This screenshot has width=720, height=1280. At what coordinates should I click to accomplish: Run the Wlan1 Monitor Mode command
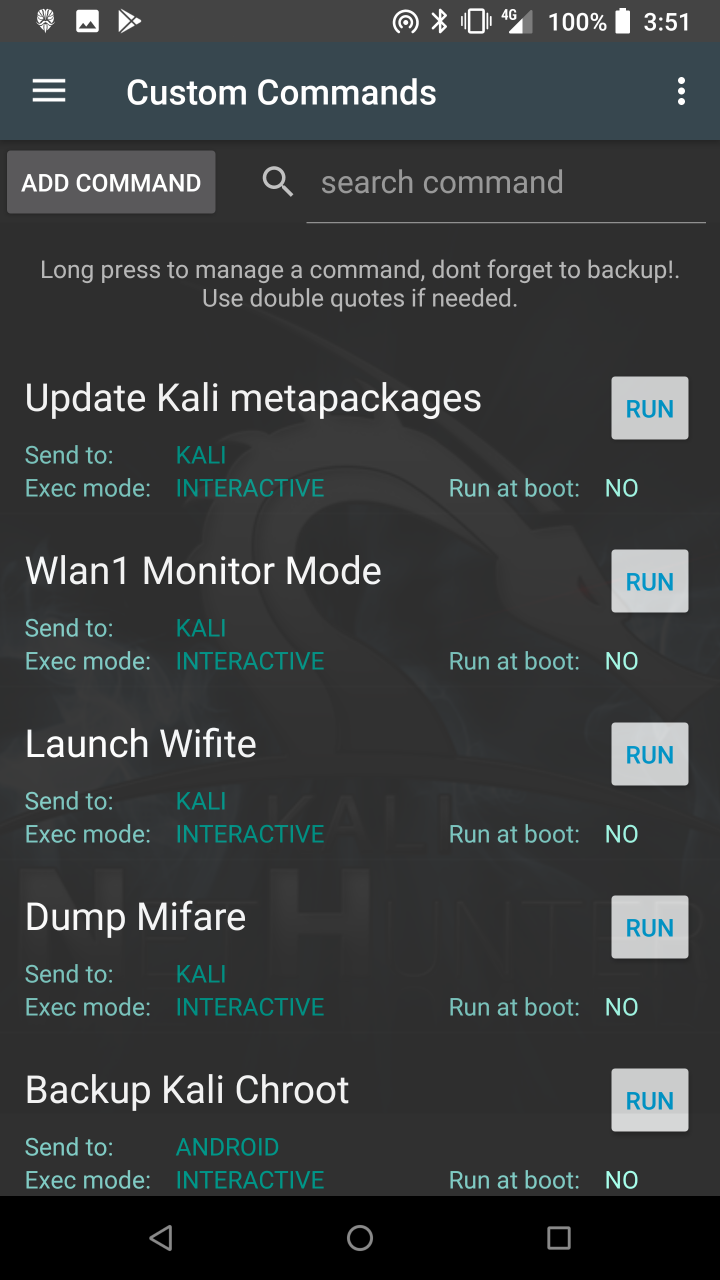(649, 582)
